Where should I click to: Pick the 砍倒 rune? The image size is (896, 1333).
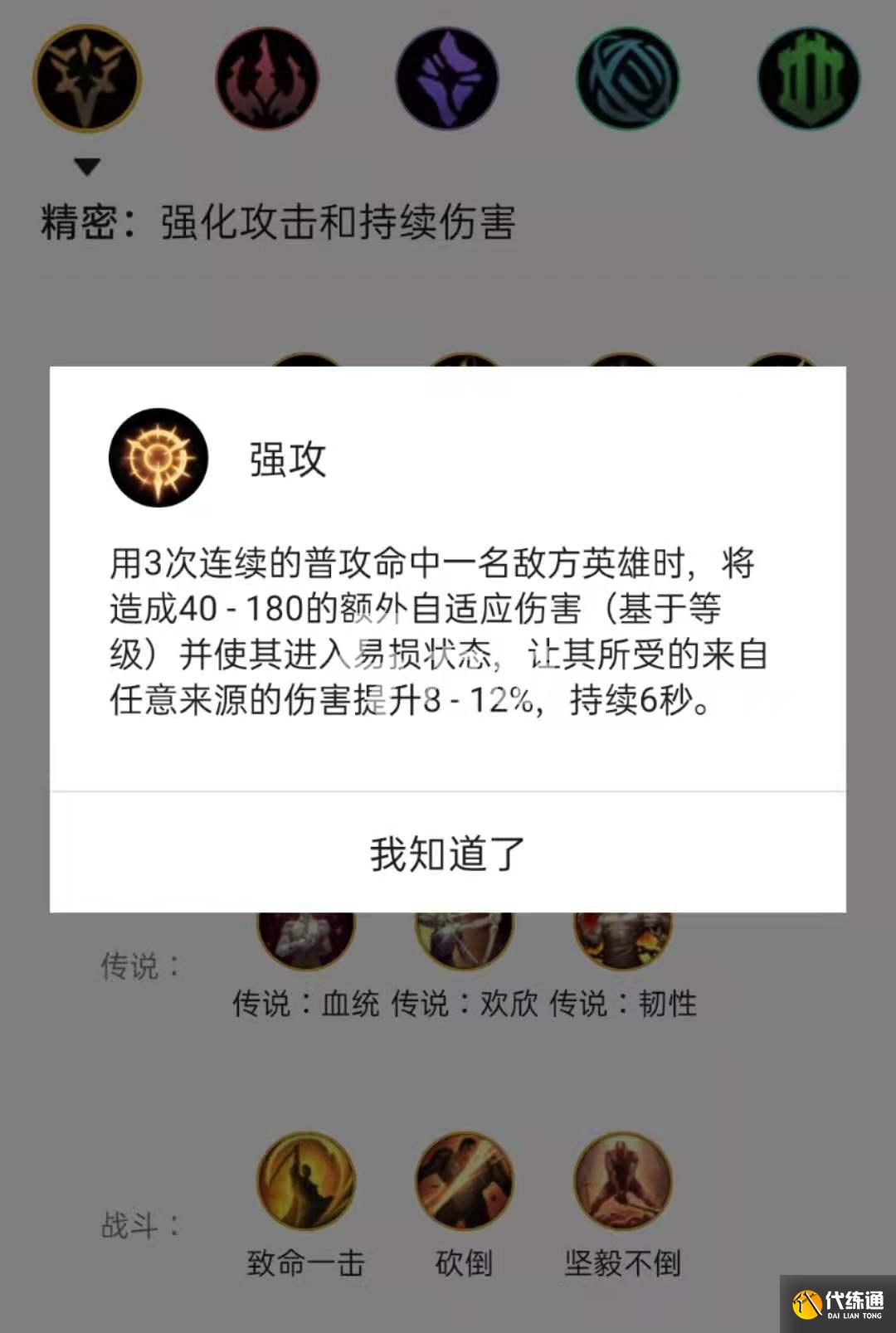464,1182
